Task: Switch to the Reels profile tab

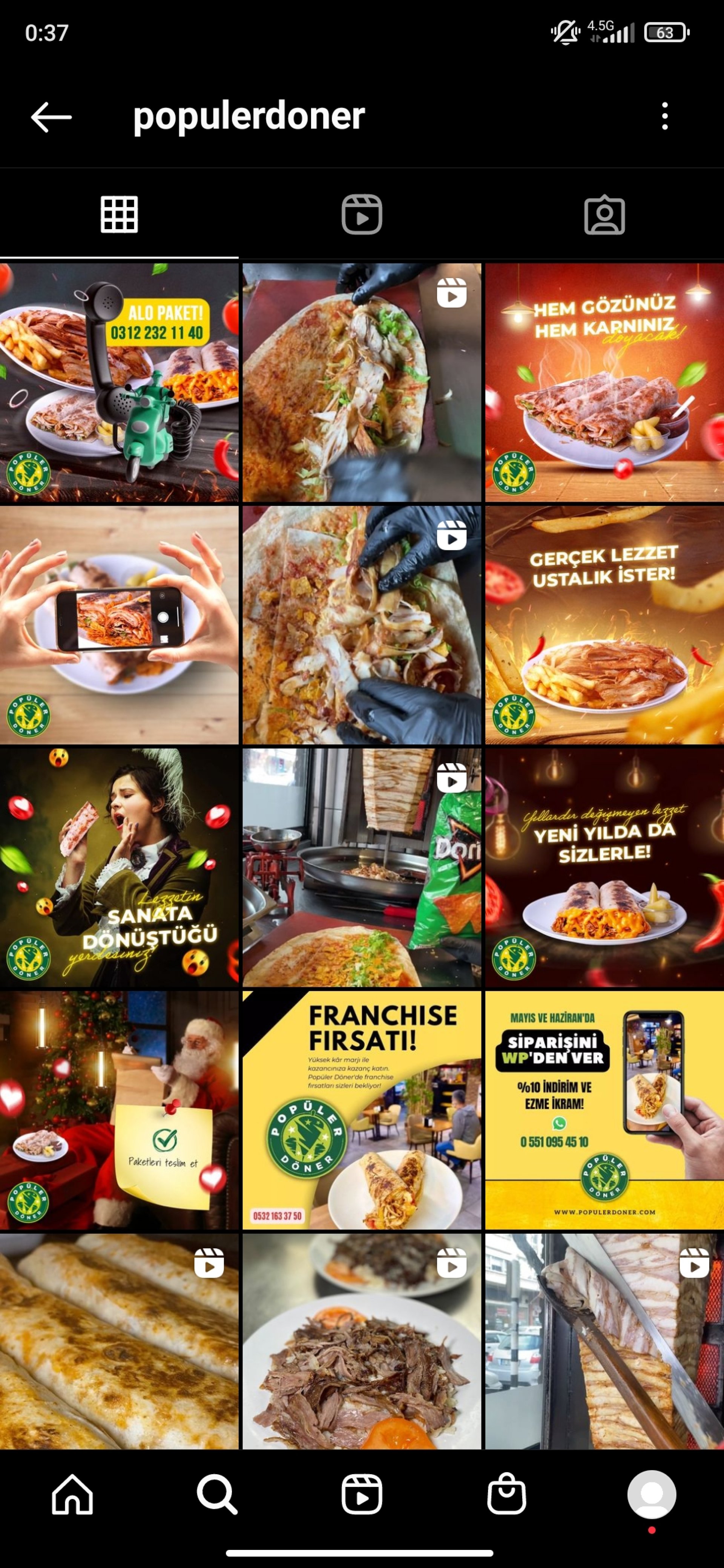Action: click(x=362, y=214)
